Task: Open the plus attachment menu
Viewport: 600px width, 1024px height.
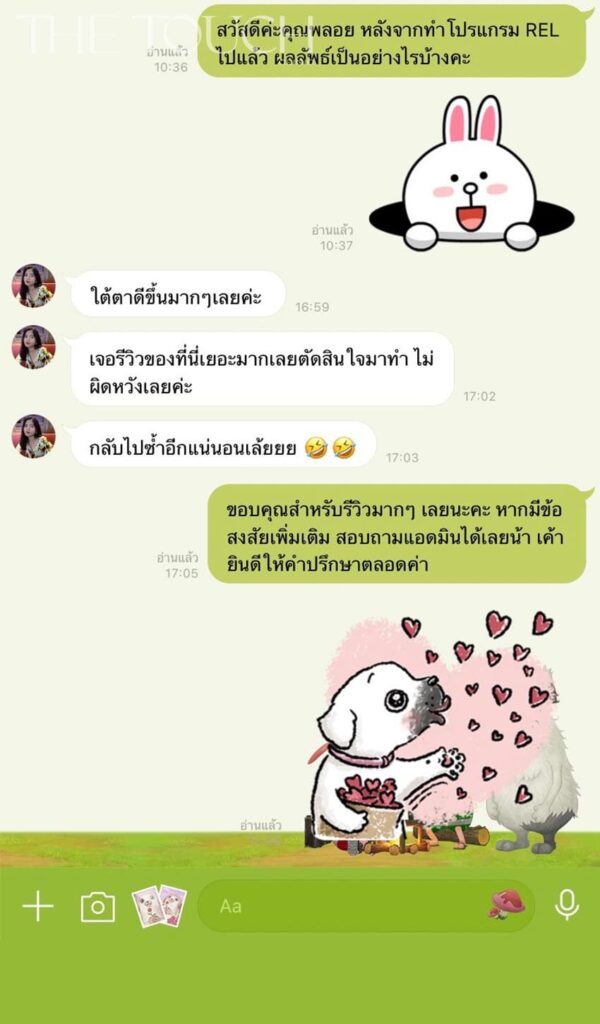Action: (38, 907)
